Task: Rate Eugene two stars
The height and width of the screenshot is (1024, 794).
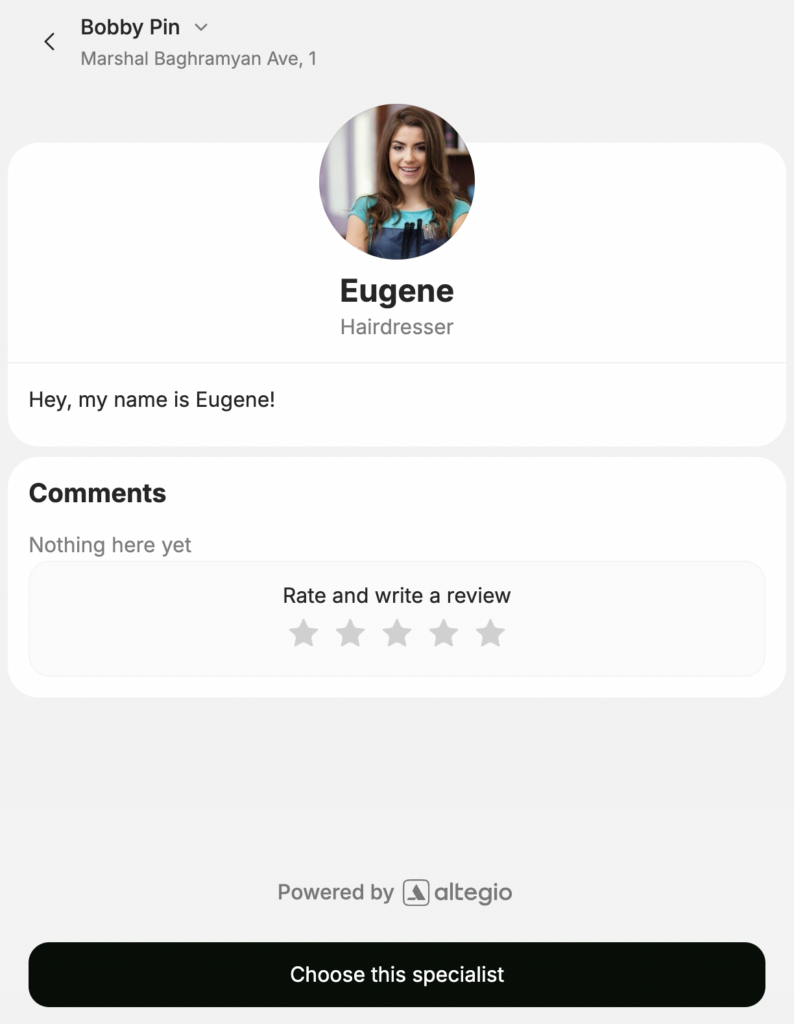Action: 350,633
